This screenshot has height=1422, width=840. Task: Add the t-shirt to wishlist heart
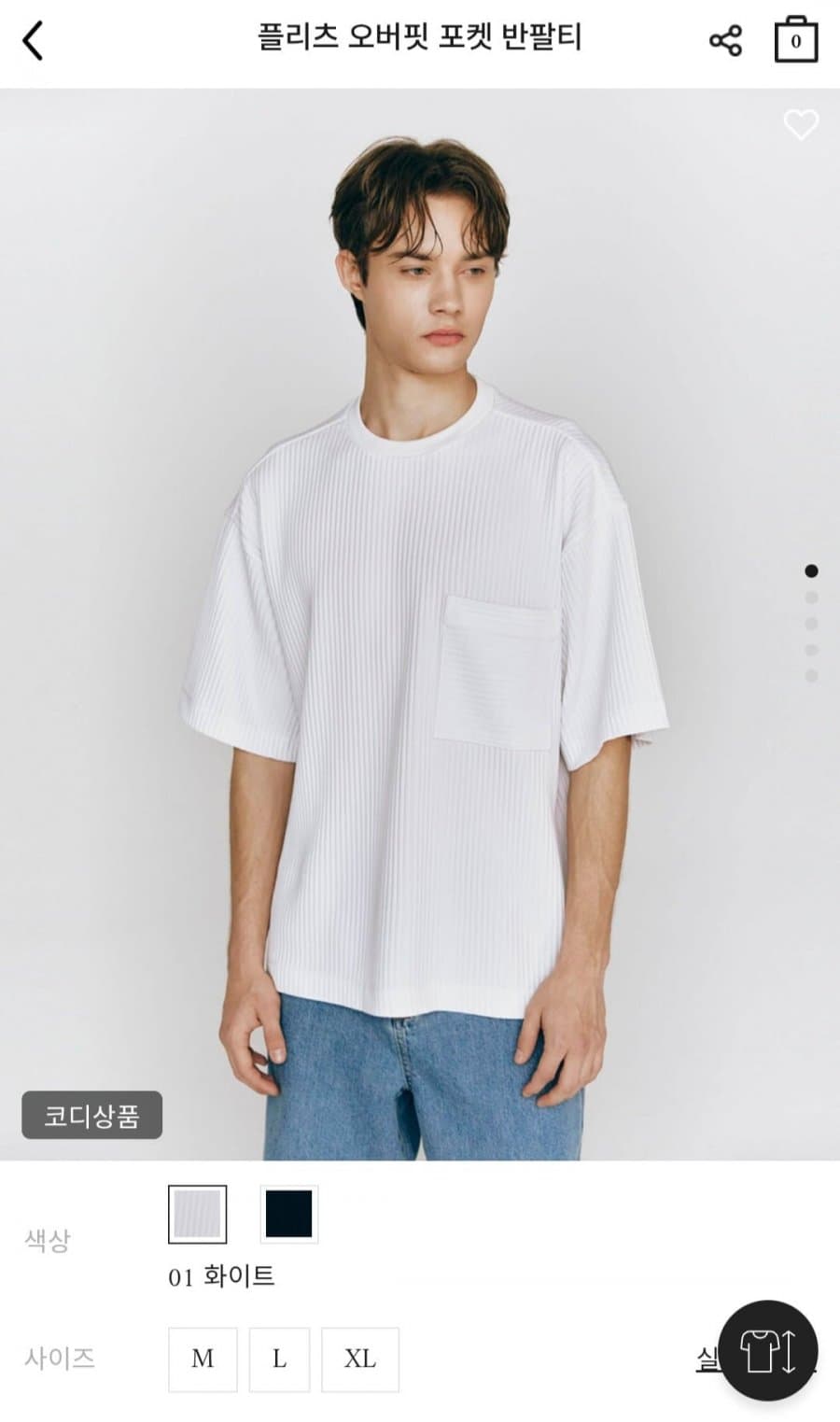(x=801, y=124)
